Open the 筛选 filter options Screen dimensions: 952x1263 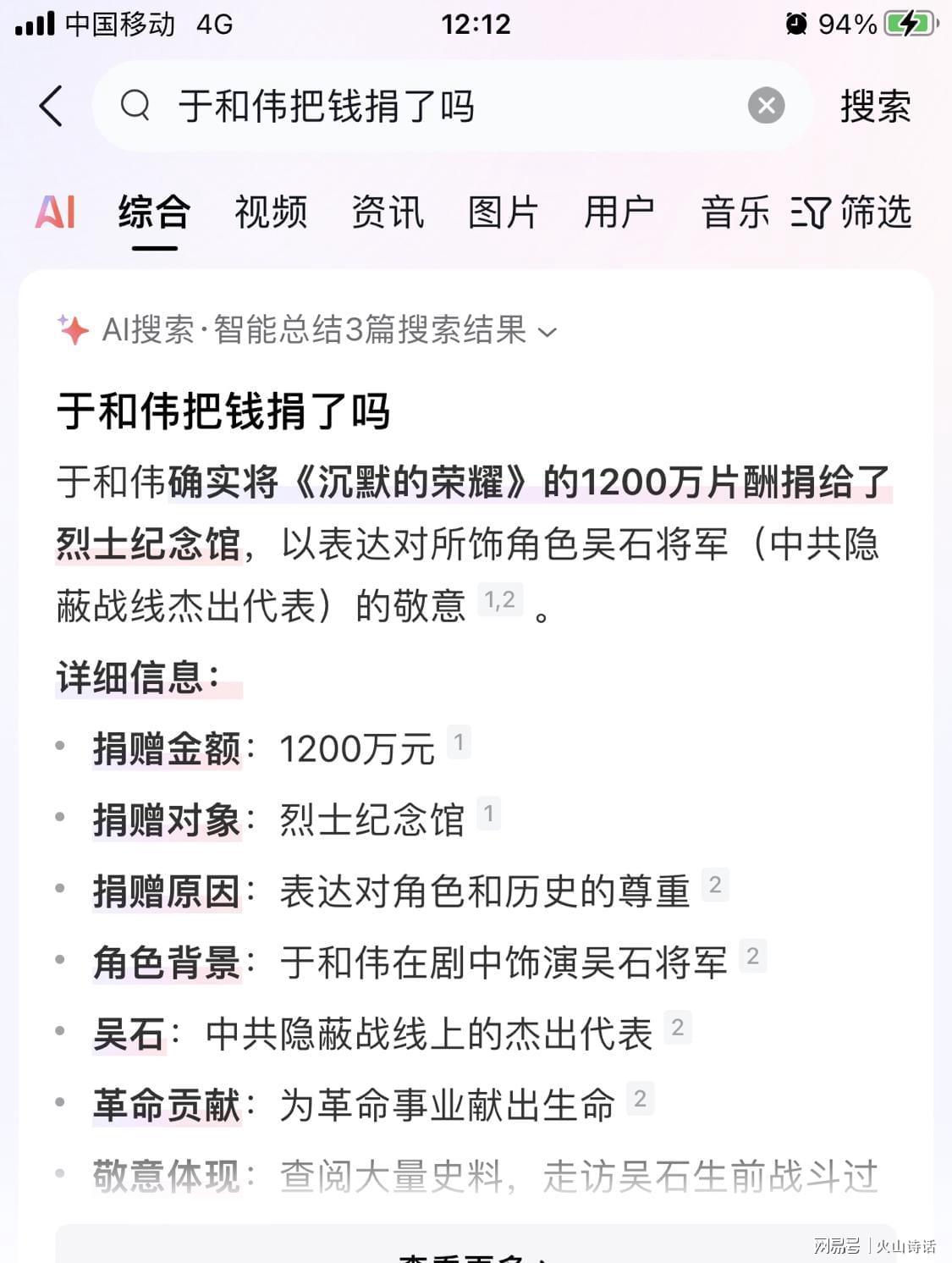coord(853,212)
